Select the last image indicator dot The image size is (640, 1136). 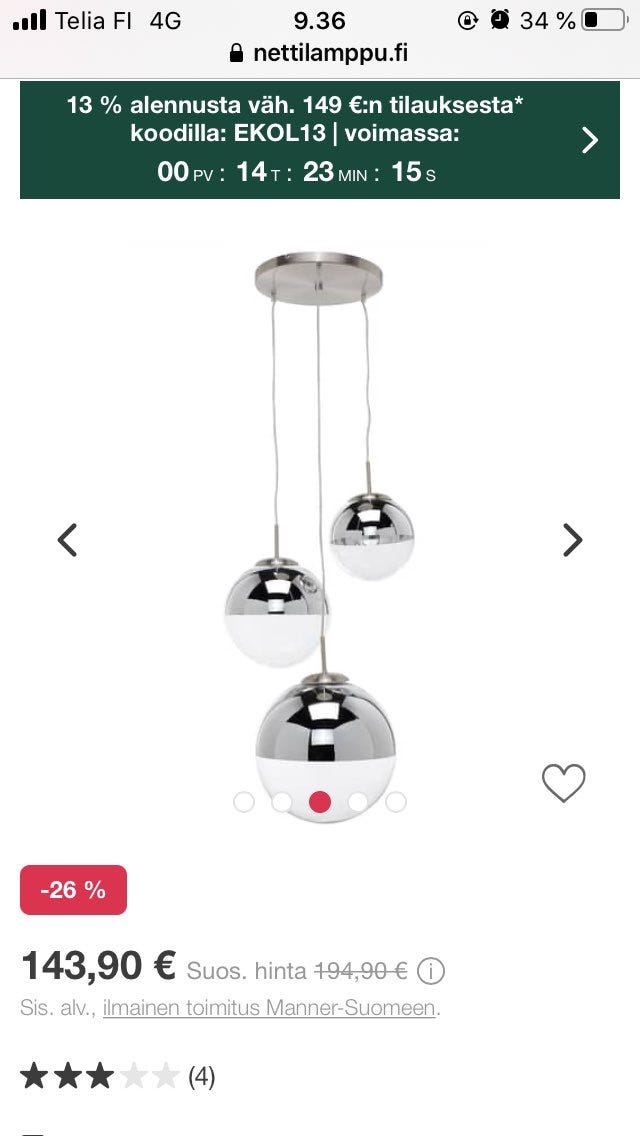[x=396, y=802]
